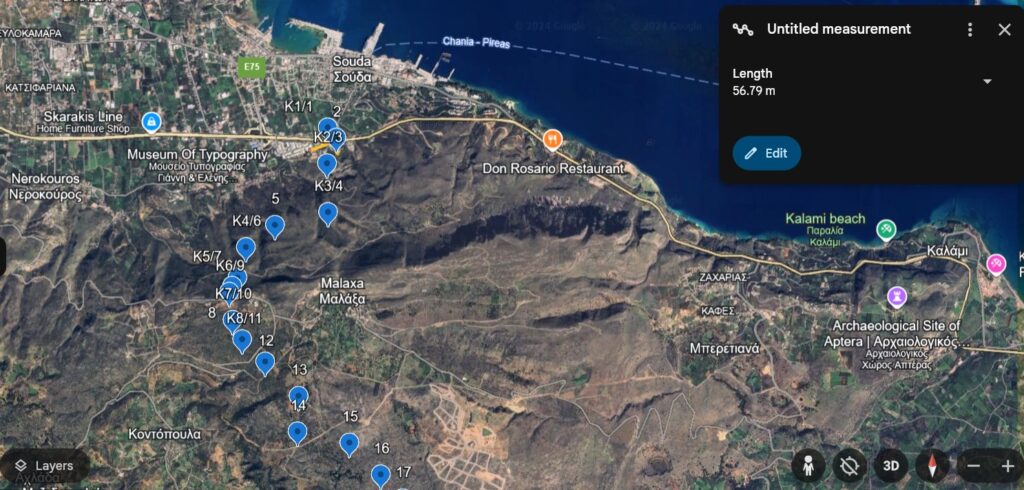Close the Untitled measurement panel

tap(1004, 30)
